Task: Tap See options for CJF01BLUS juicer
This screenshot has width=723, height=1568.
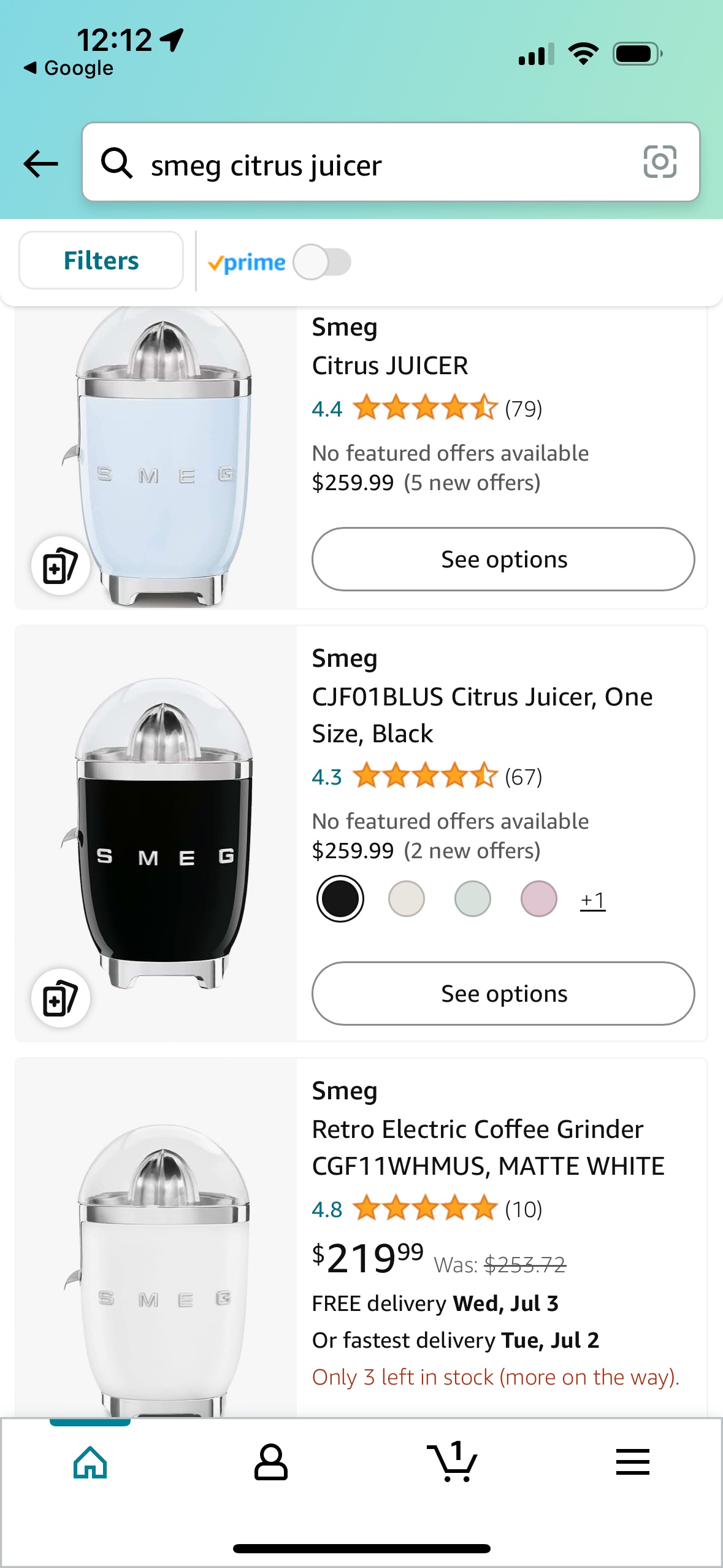Action: click(x=502, y=993)
